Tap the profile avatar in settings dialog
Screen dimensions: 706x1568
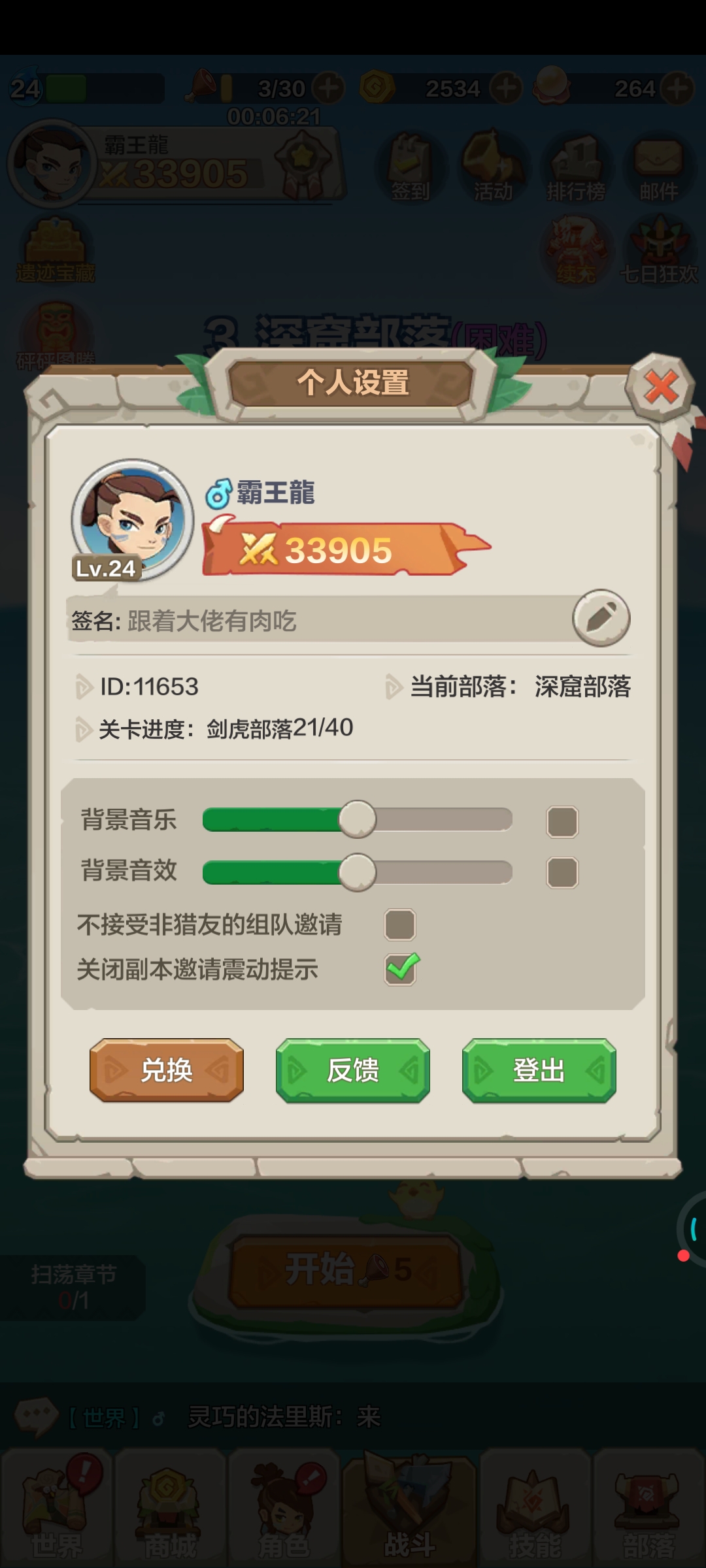coord(133,519)
